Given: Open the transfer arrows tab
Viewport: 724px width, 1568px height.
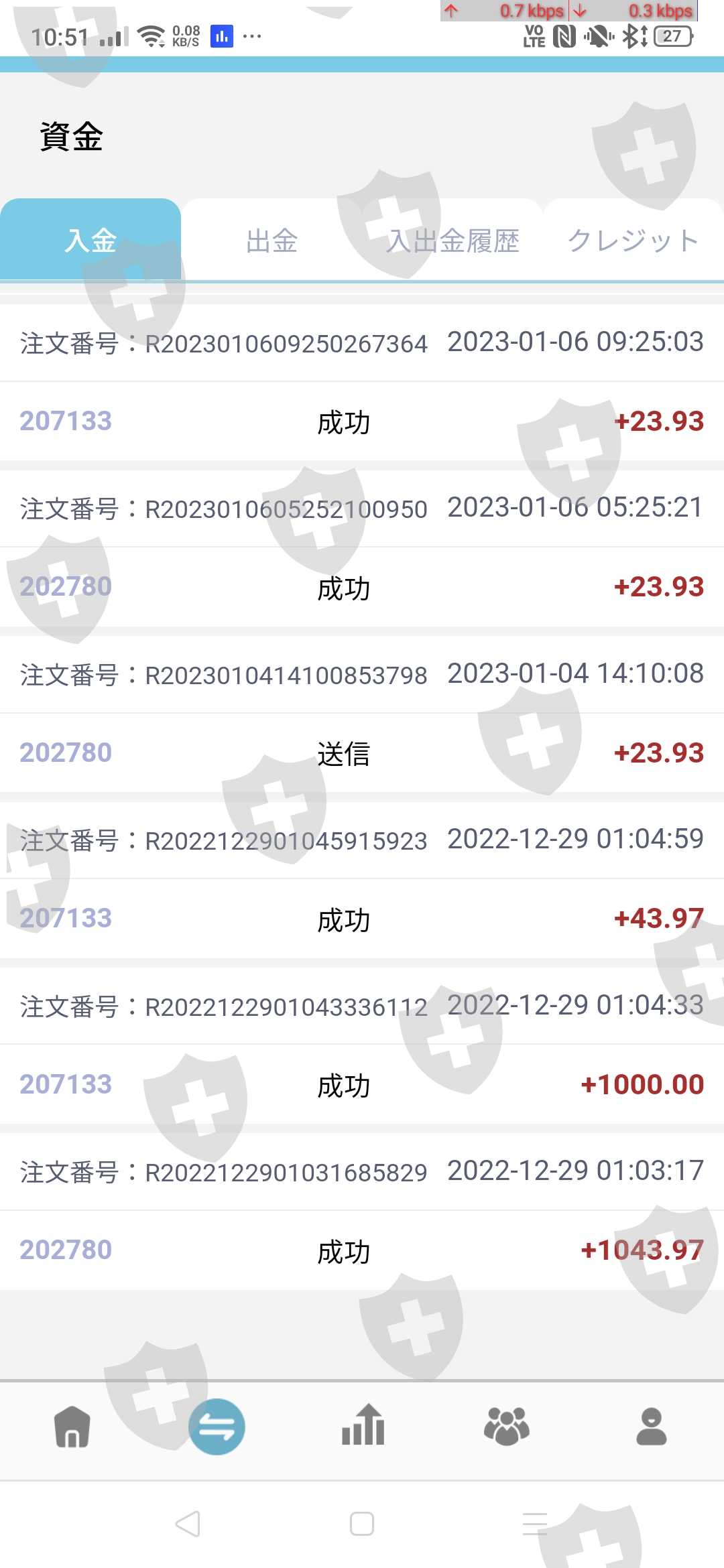Looking at the screenshot, I should pyautogui.click(x=217, y=1426).
